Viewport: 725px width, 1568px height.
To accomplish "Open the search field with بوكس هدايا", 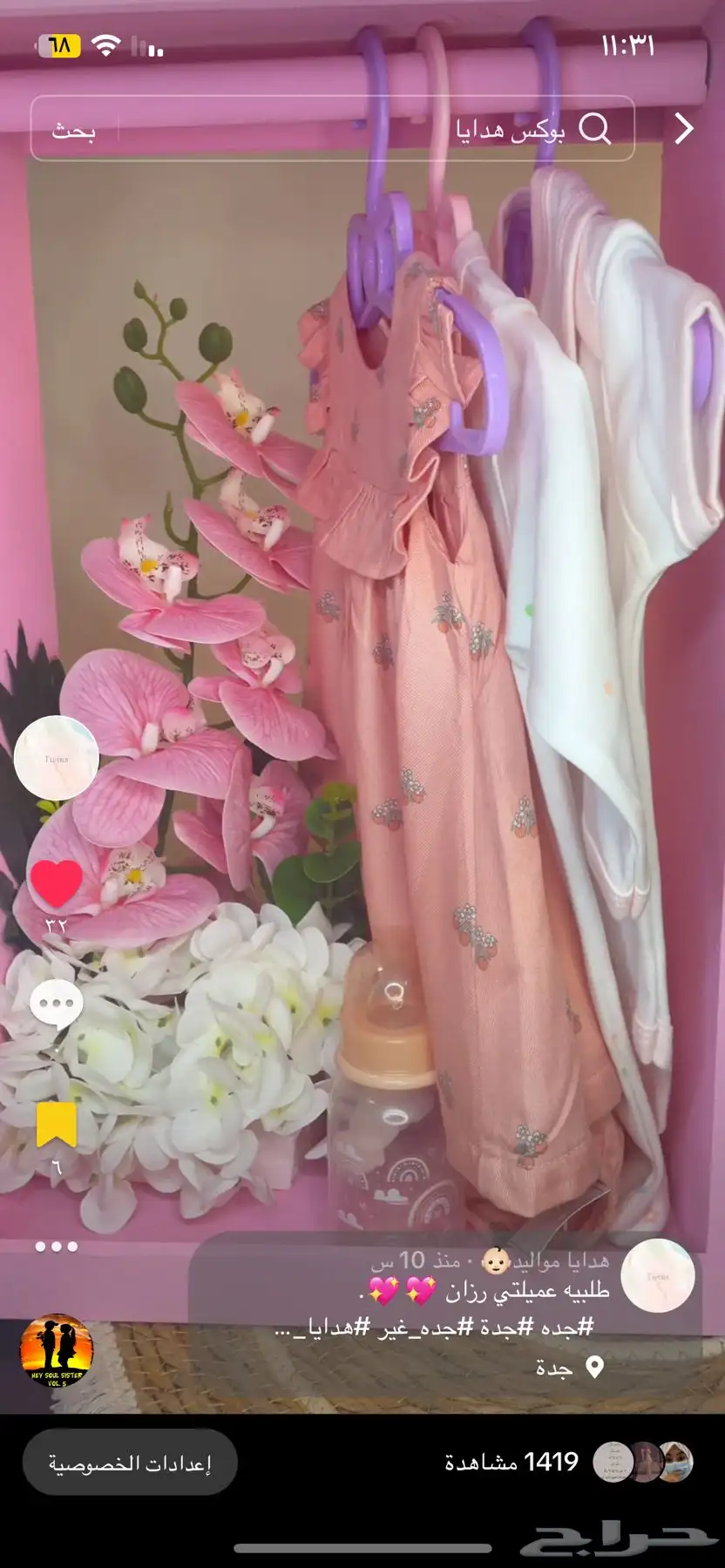I will [x=436, y=130].
